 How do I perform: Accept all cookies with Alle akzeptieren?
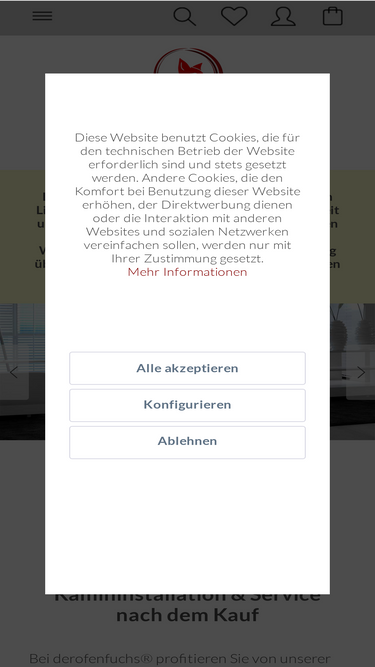pos(187,368)
